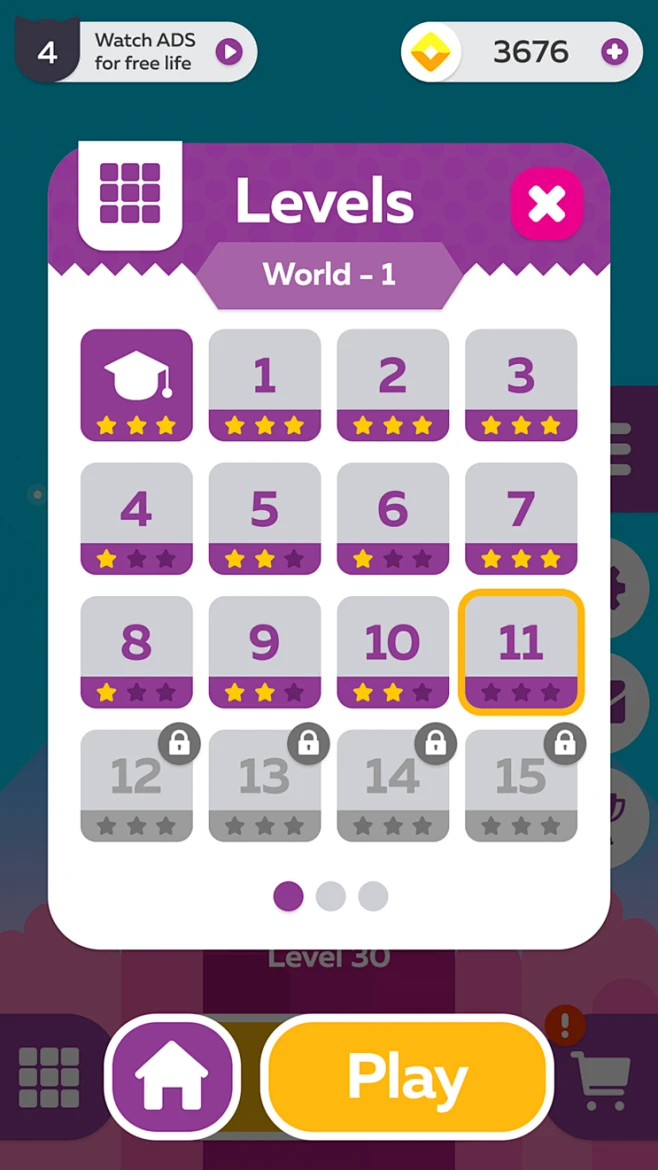Jump to the third page of levels
This screenshot has width=658, height=1170.
click(x=373, y=897)
